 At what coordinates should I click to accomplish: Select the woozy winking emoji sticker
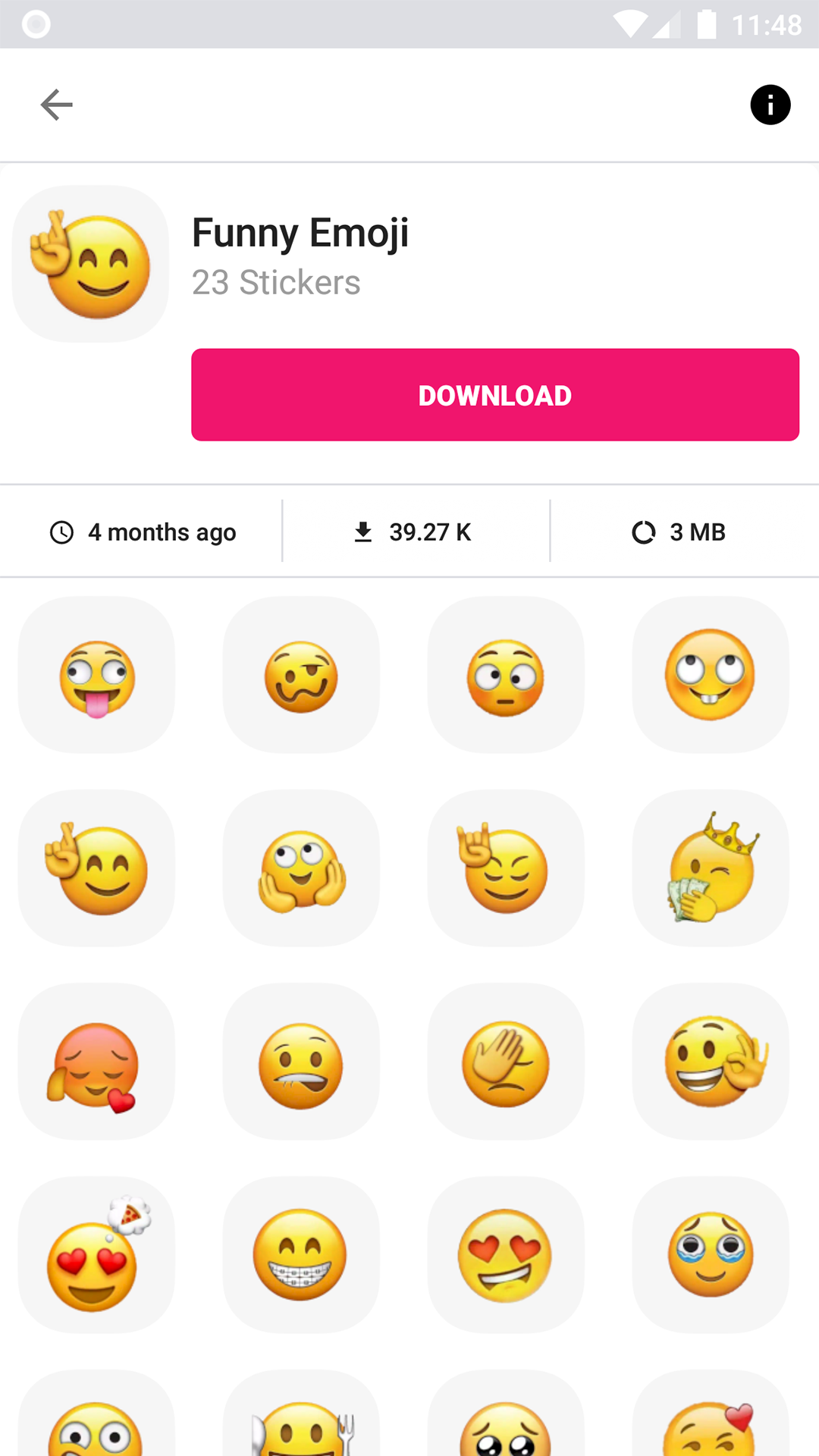coord(300,675)
